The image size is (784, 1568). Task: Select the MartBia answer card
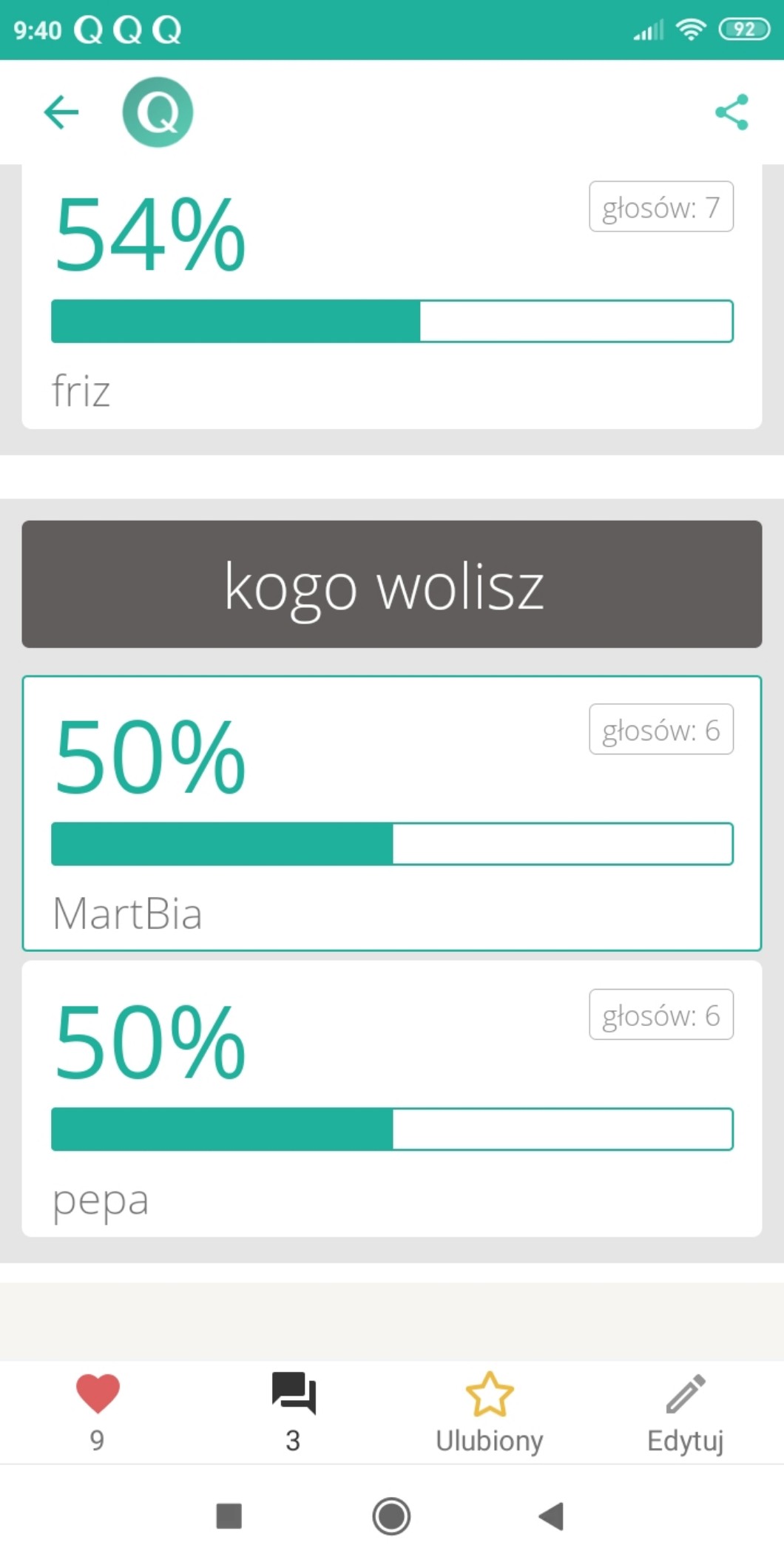392,814
